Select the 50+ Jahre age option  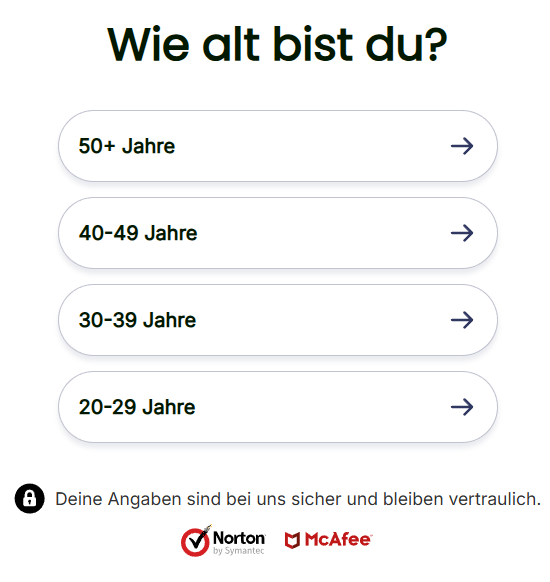(278, 146)
